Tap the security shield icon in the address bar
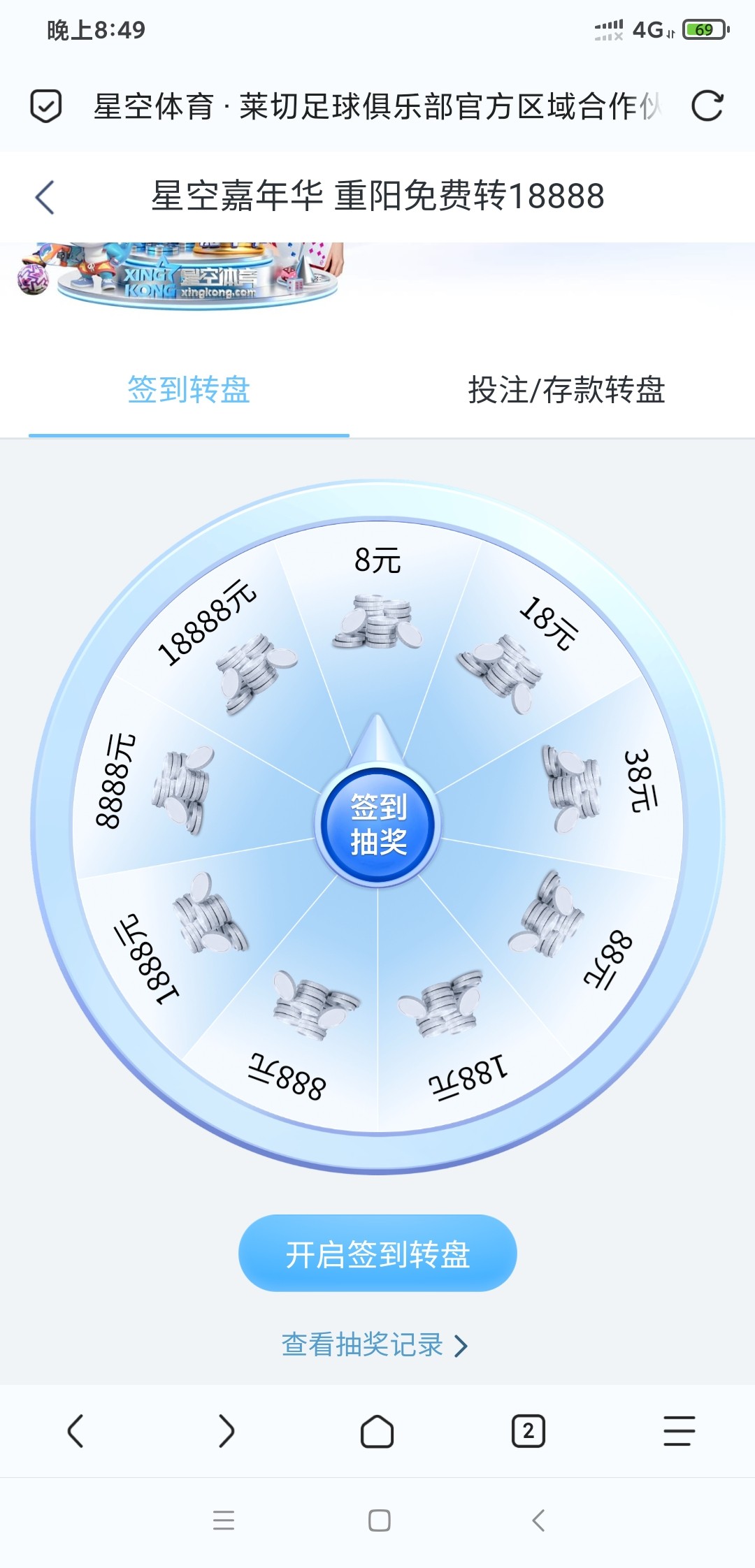755x1568 pixels. (46, 107)
